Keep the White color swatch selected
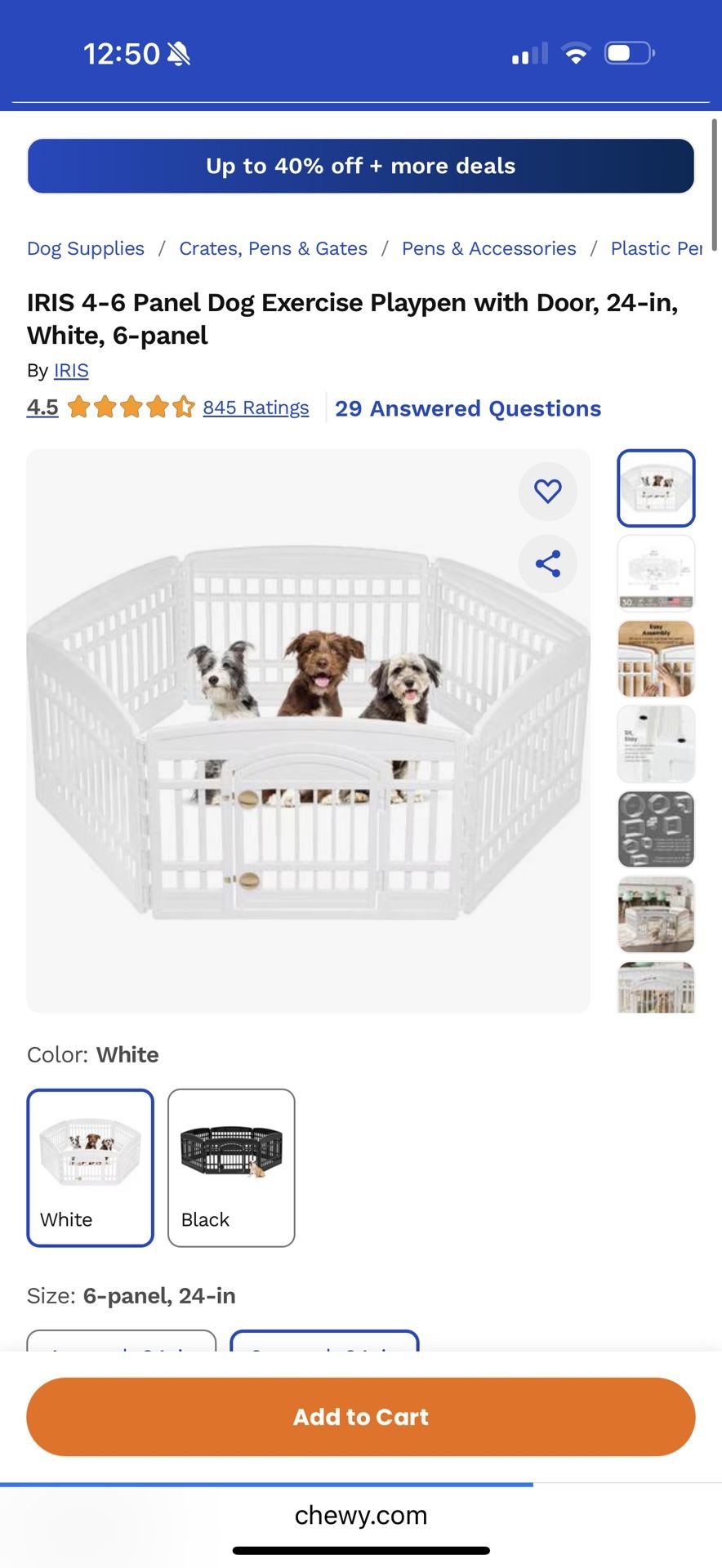 [x=90, y=1168]
